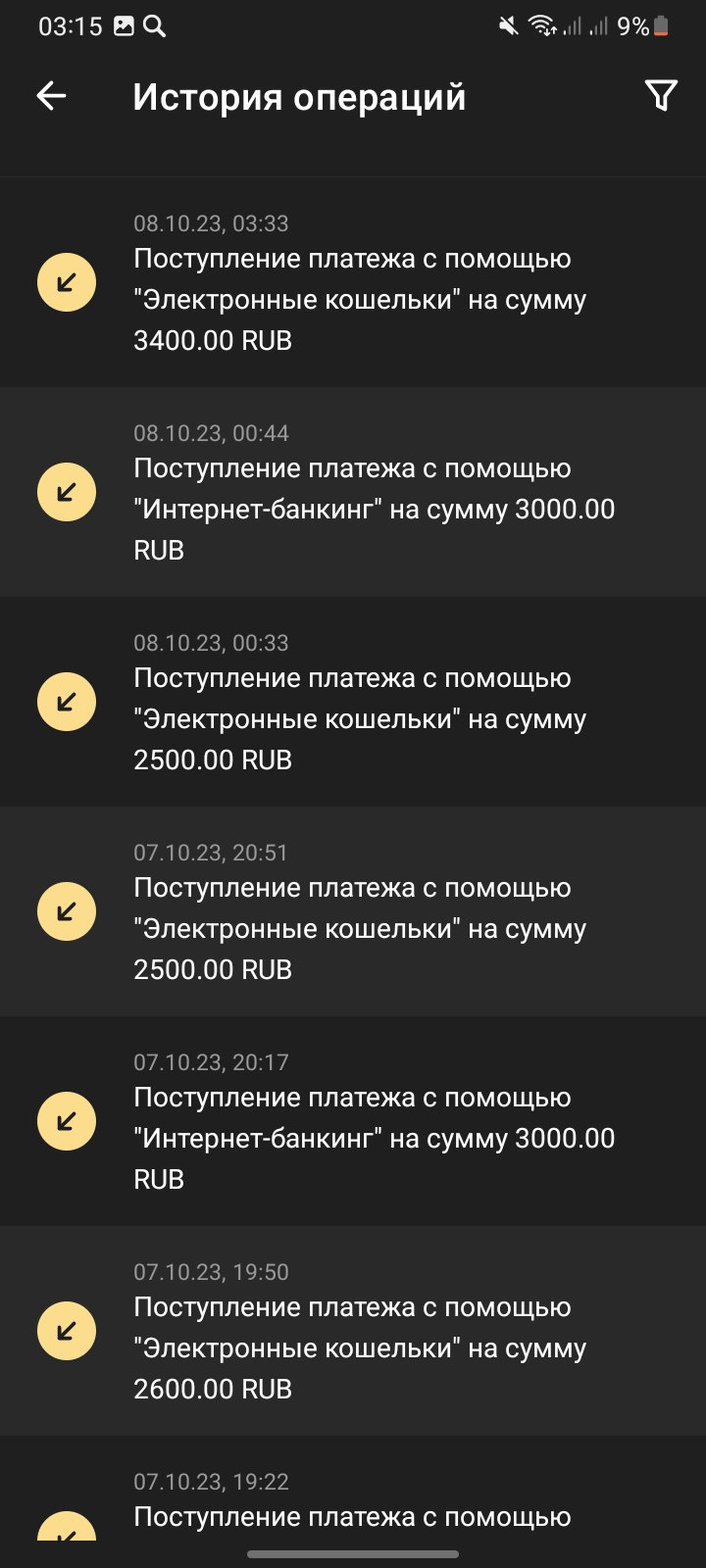Open the operations filter
The width and height of the screenshot is (706, 1568).
(x=661, y=96)
